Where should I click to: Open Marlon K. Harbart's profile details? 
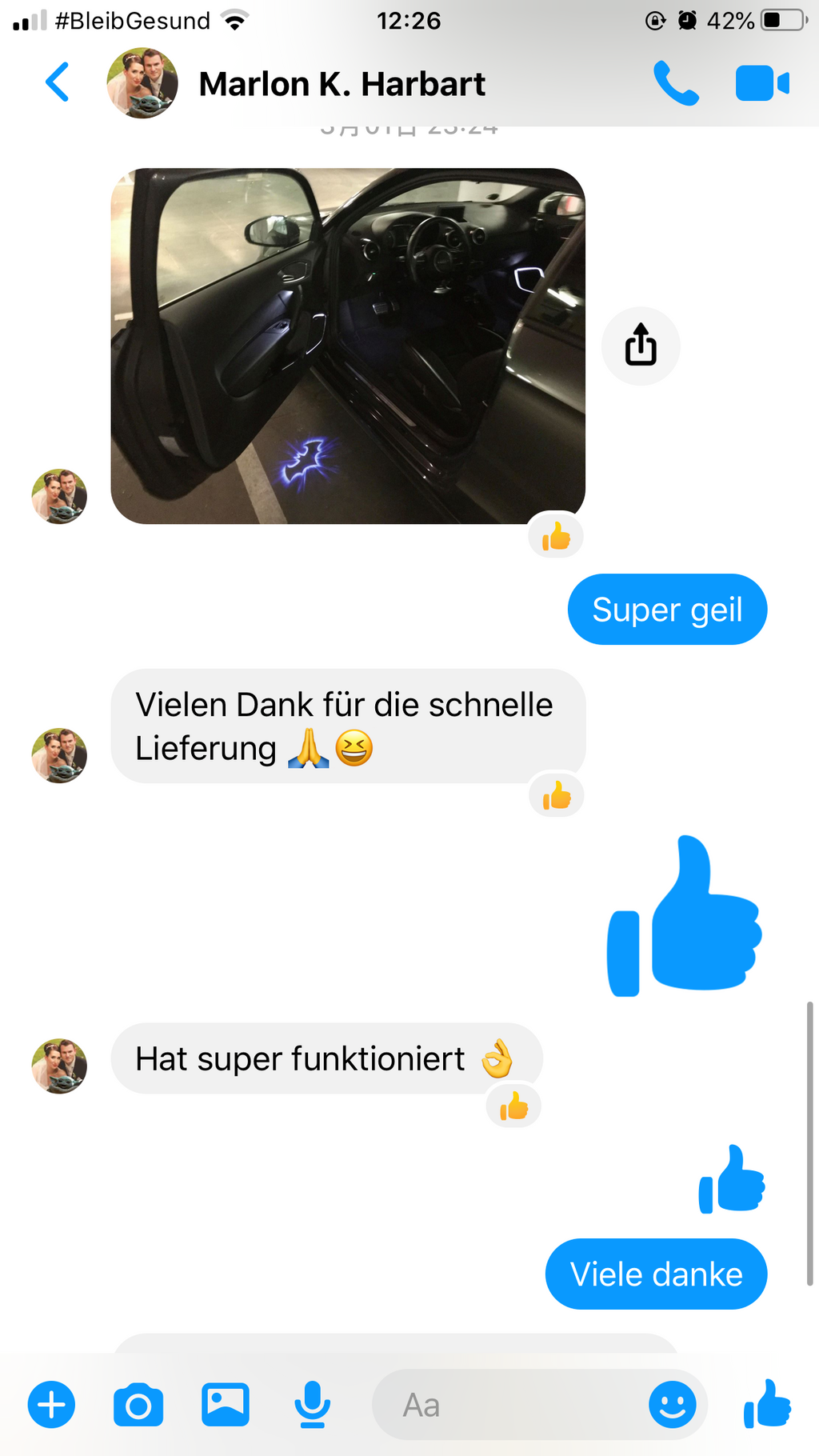342,84
